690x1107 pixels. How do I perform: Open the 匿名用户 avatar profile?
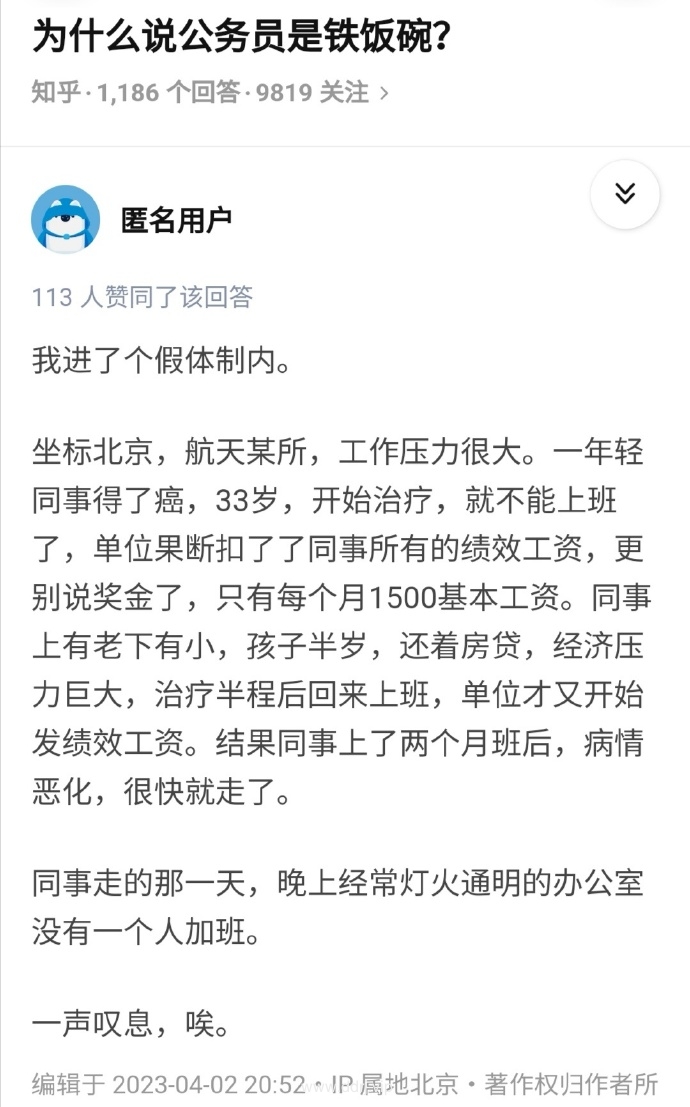click(66, 219)
